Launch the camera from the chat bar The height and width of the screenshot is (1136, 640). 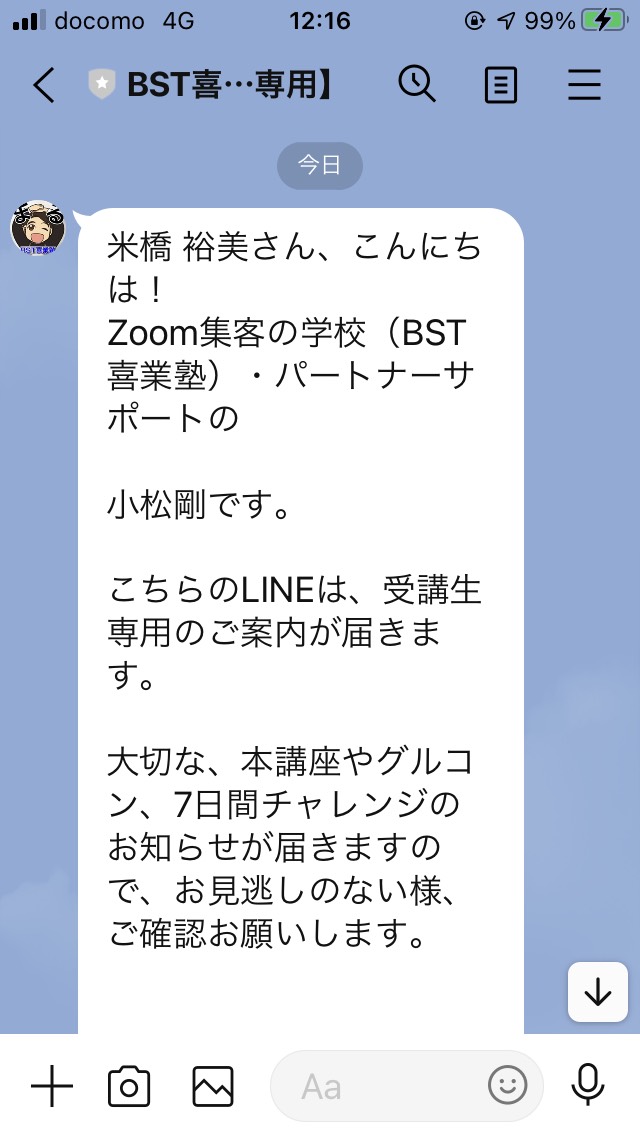(129, 1086)
